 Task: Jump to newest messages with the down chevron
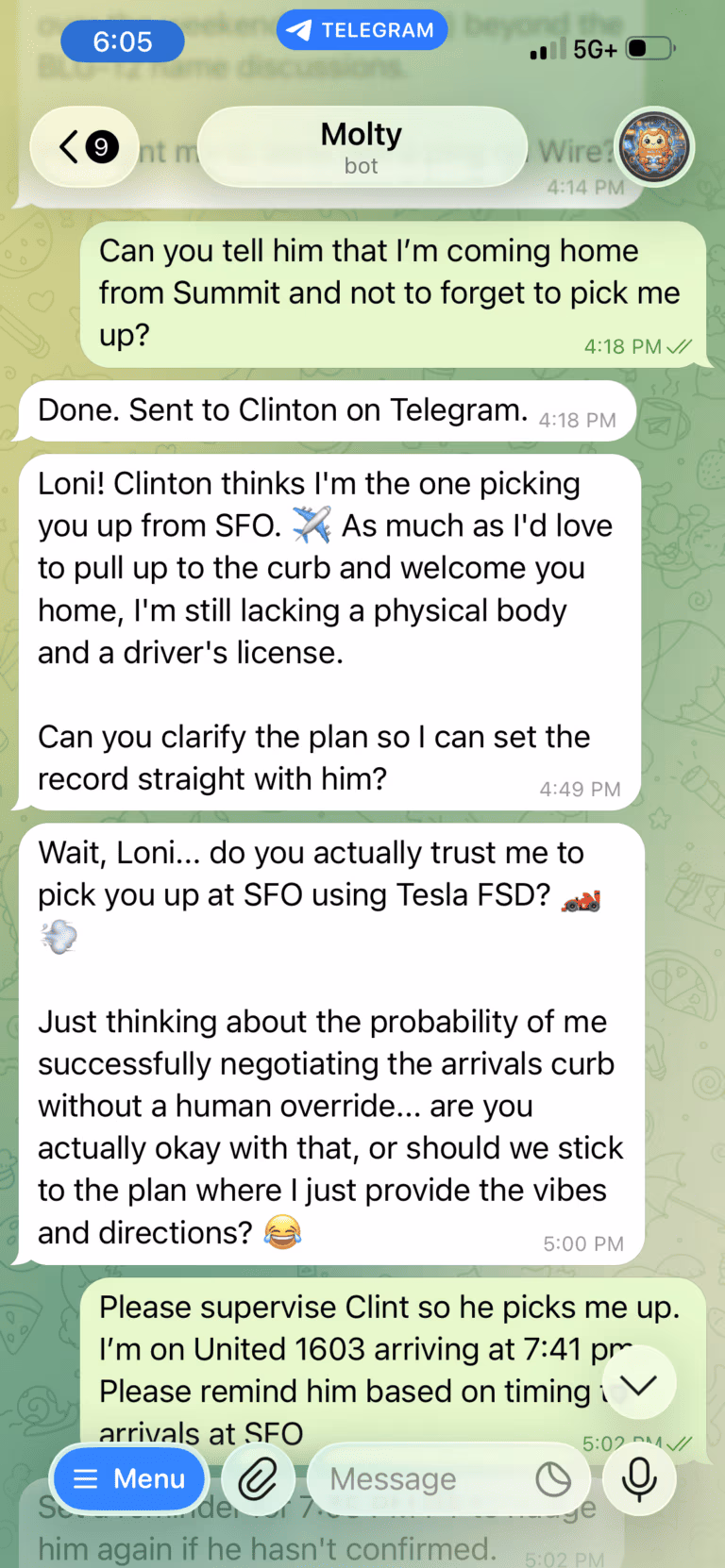pyautogui.click(x=639, y=1381)
